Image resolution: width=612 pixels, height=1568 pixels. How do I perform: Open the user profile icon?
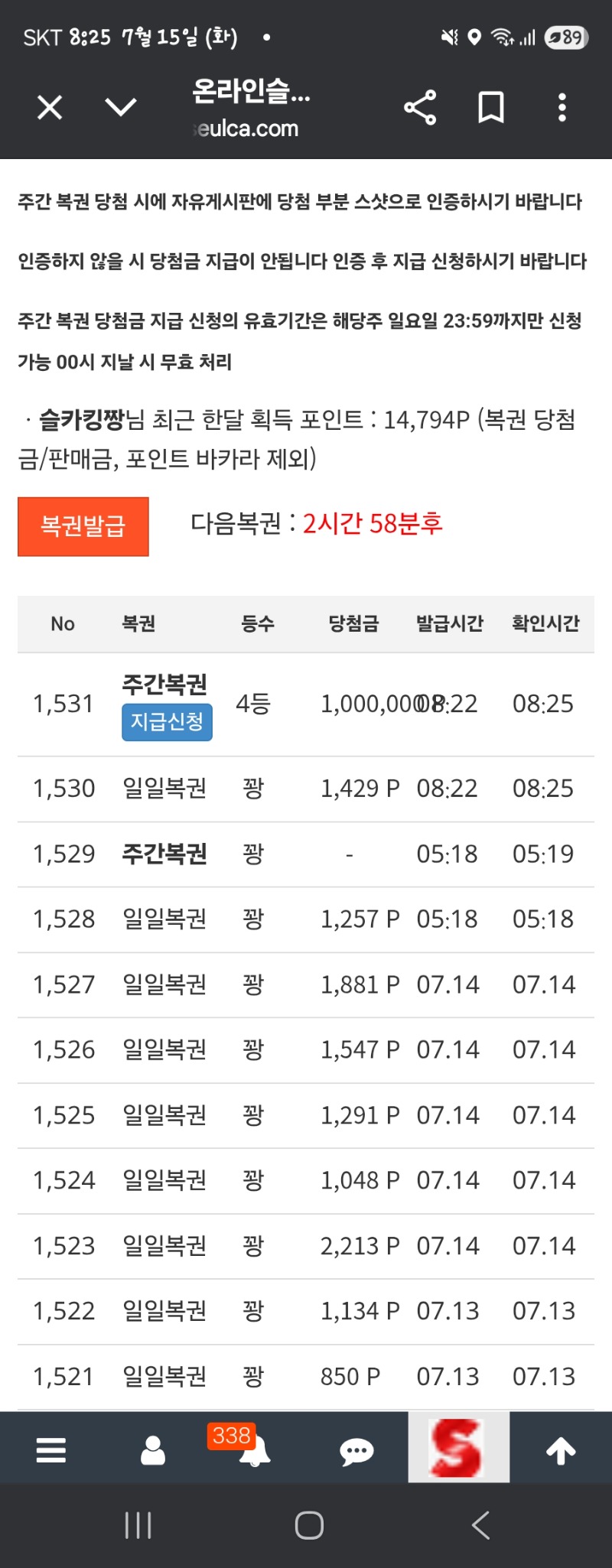click(x=153, y=1450)
